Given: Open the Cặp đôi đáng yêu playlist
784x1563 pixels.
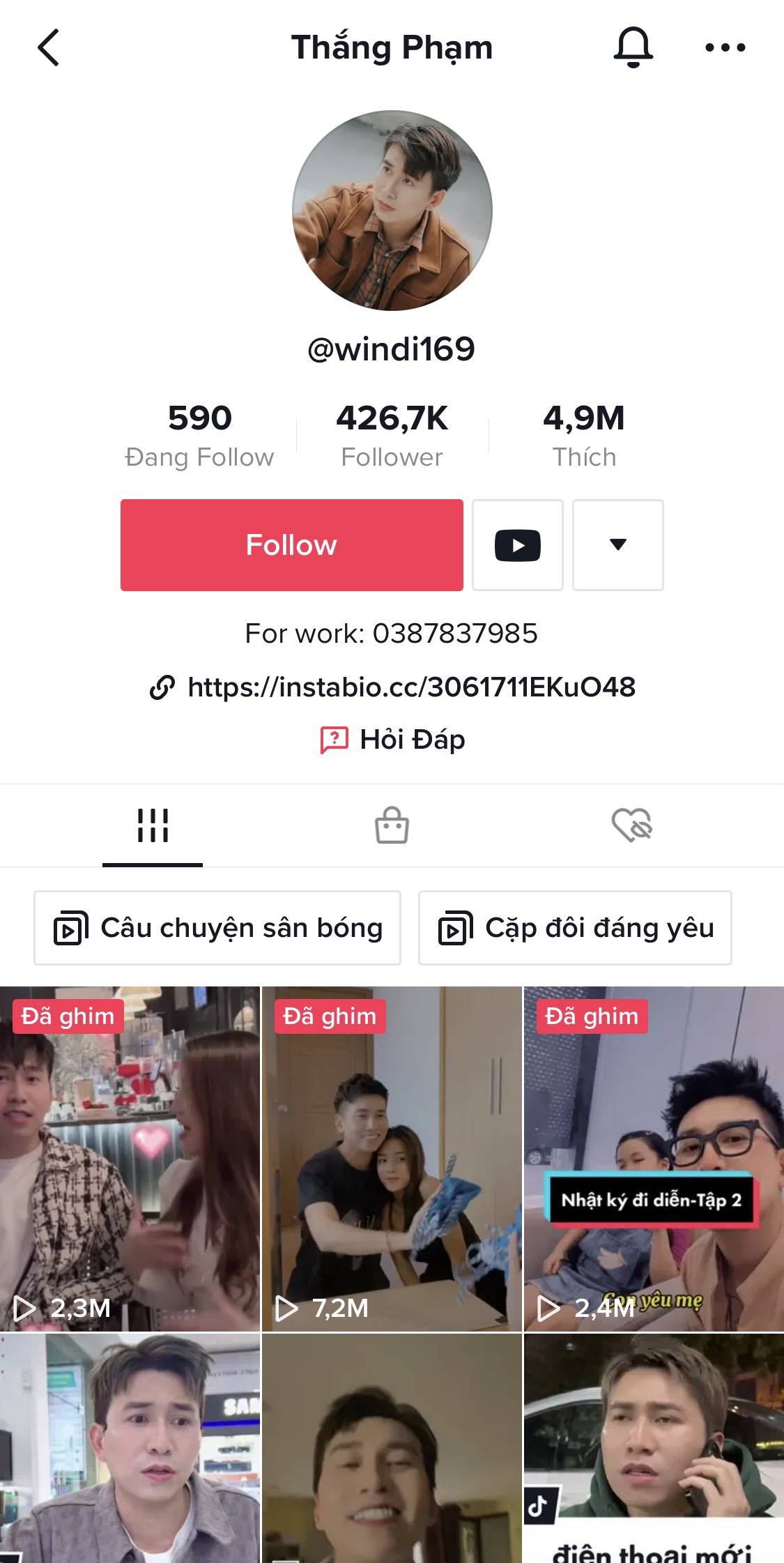Looking at the screenshot, I should click(575, 928).
